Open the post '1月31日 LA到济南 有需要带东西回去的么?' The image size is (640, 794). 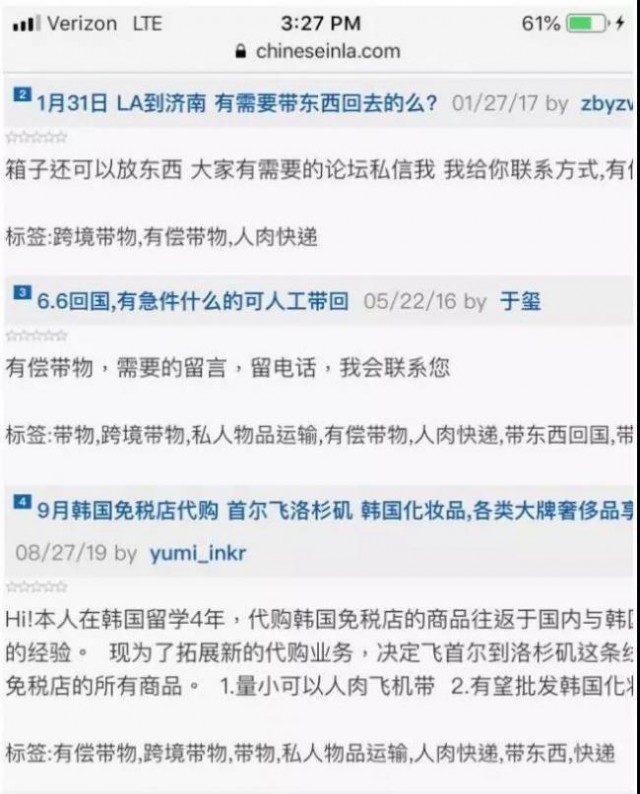238,102
